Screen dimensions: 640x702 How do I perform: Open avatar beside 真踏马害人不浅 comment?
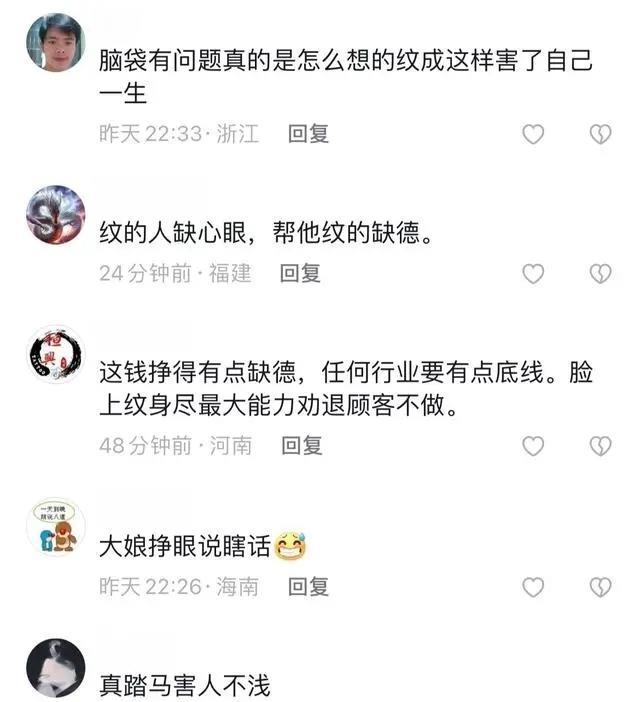click(55, 668)
